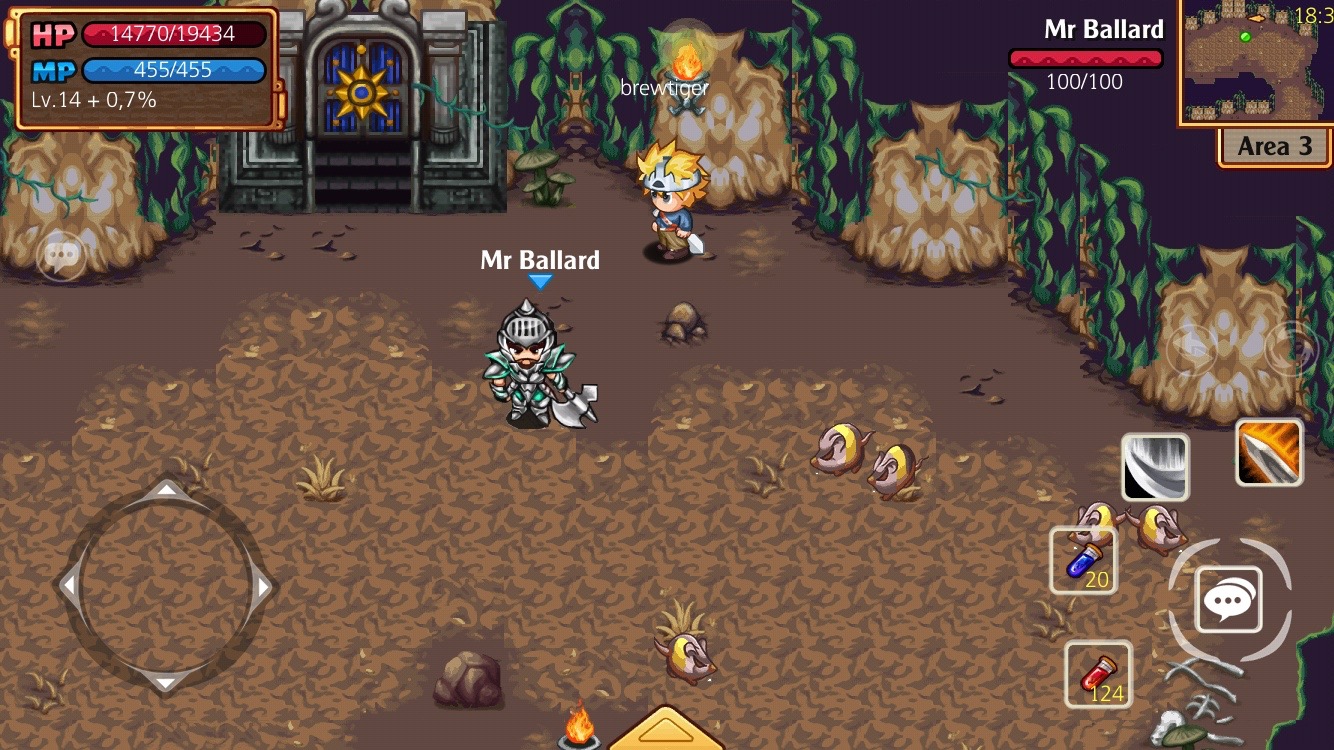Viewport: 1334px width, 750px height.
Task: Move right with the D-pad arrow
Action: pos(263,587)
